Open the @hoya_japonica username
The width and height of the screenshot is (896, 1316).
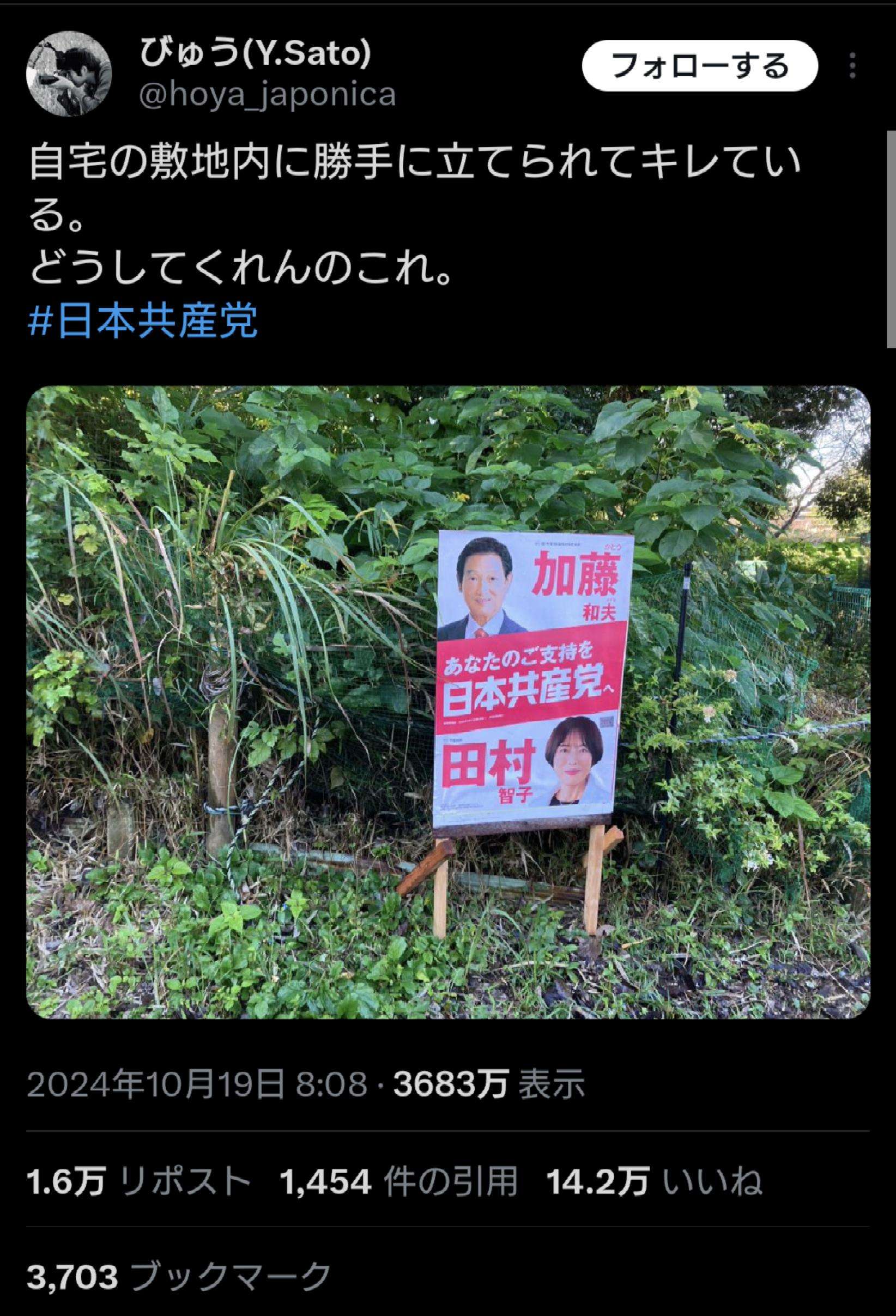tap(267, 95)
